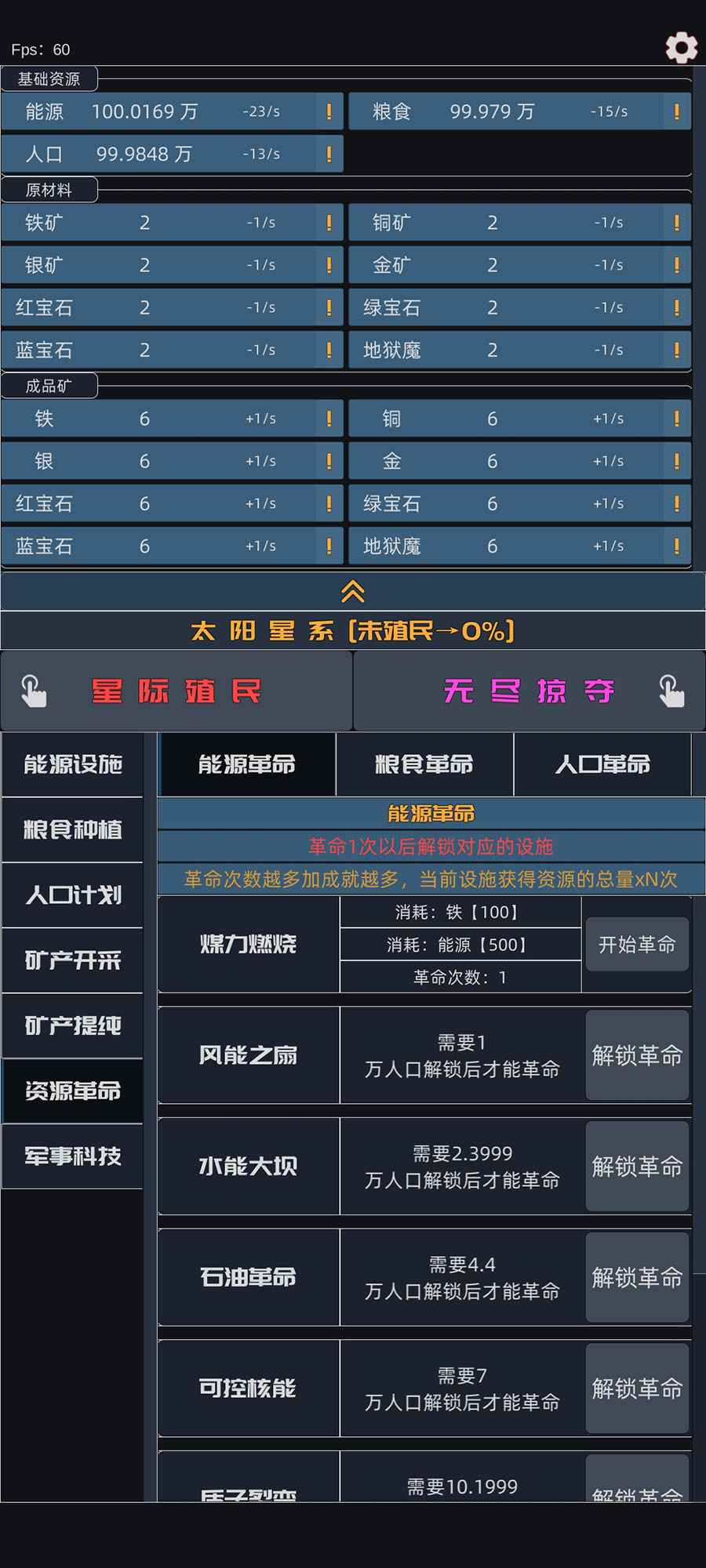
Task: Open the 矿产提纯 section
Action: [72, 1025]
